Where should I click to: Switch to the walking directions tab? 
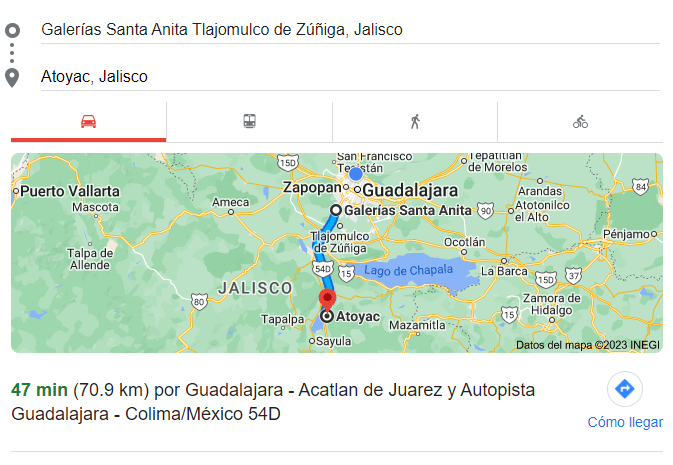tap(415, 122)
